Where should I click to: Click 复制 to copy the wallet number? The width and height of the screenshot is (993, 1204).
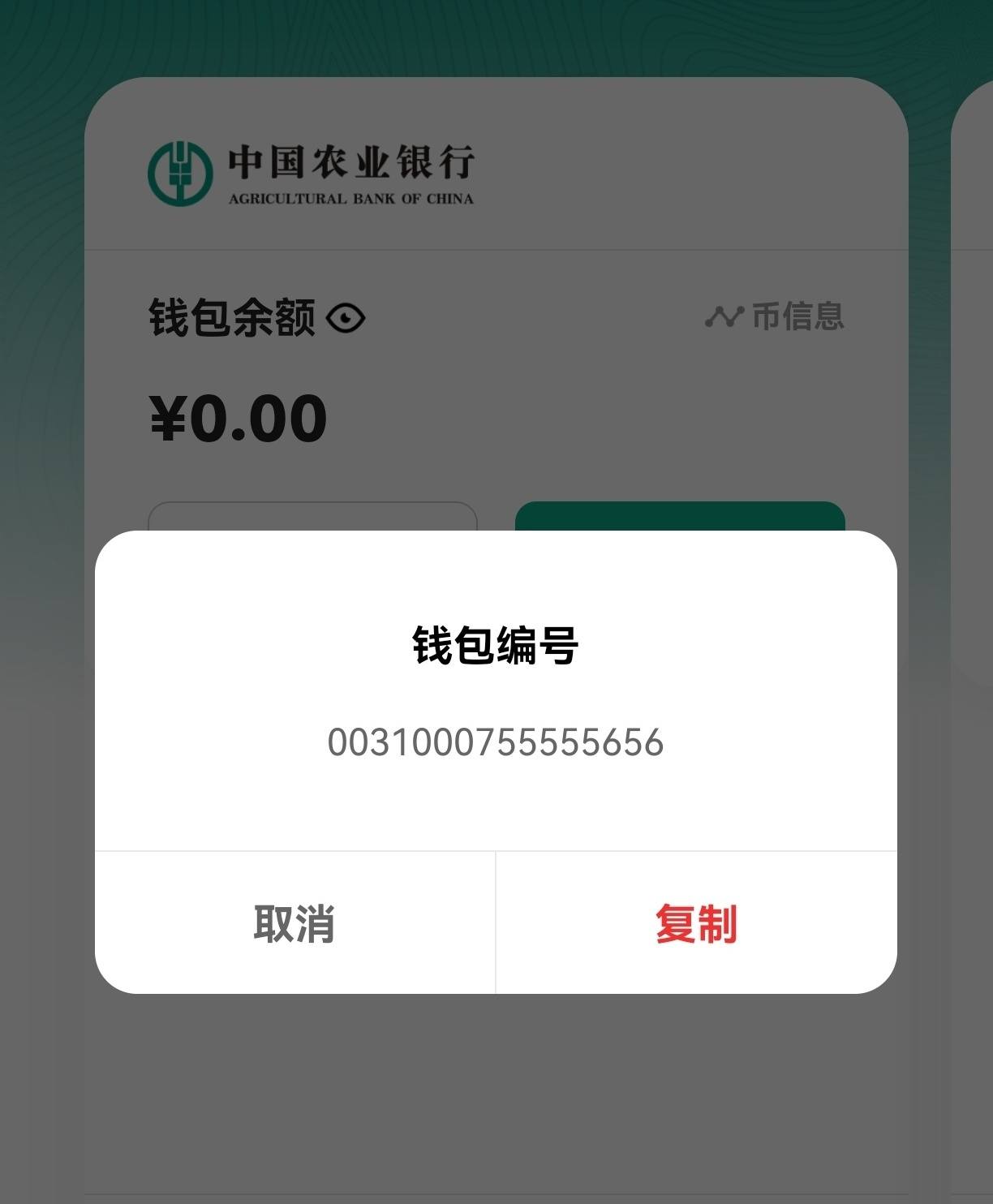tap(696, 924)
